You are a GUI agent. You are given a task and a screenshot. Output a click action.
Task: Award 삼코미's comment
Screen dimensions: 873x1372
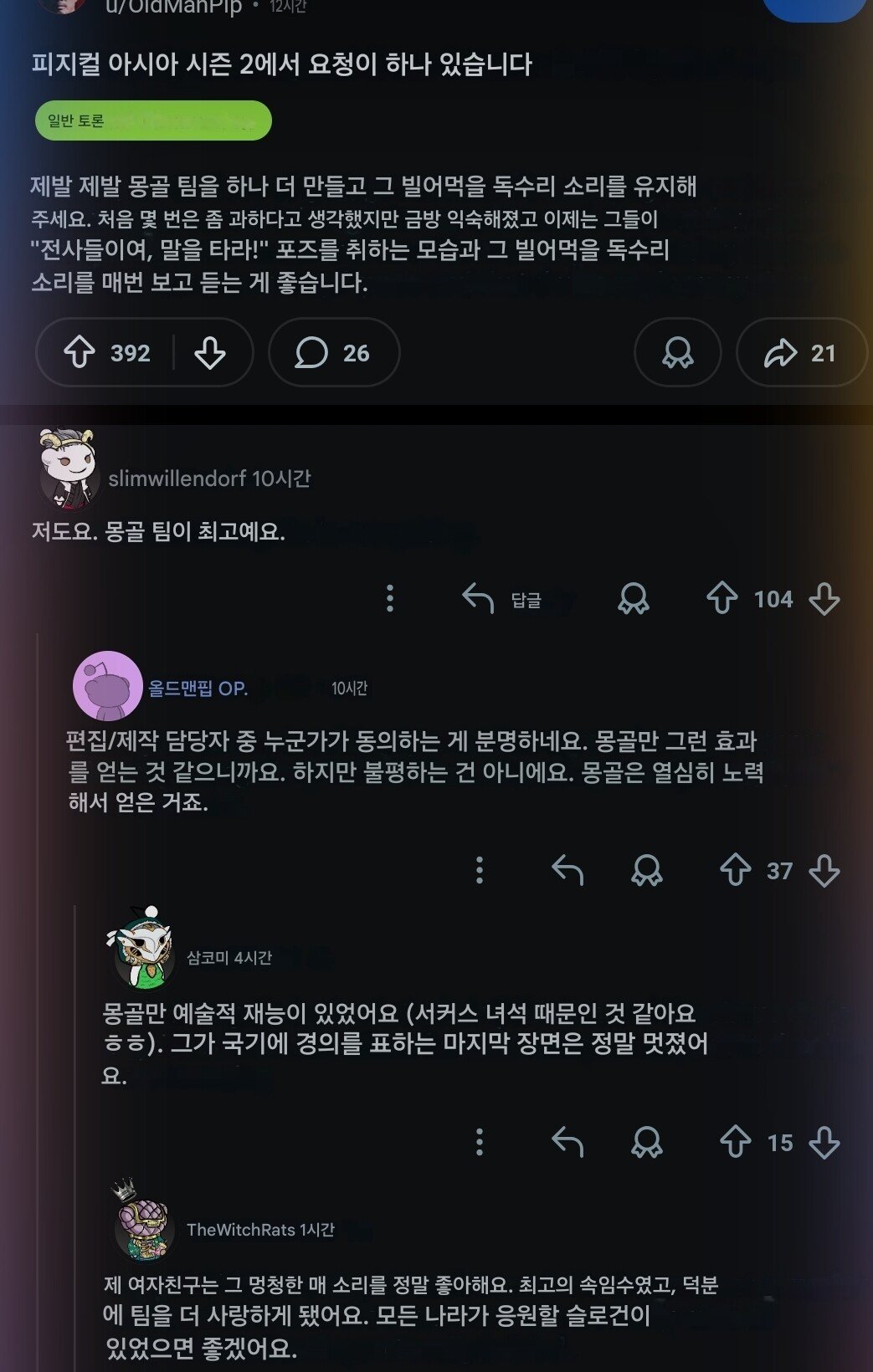click(x=646, y=1142)
